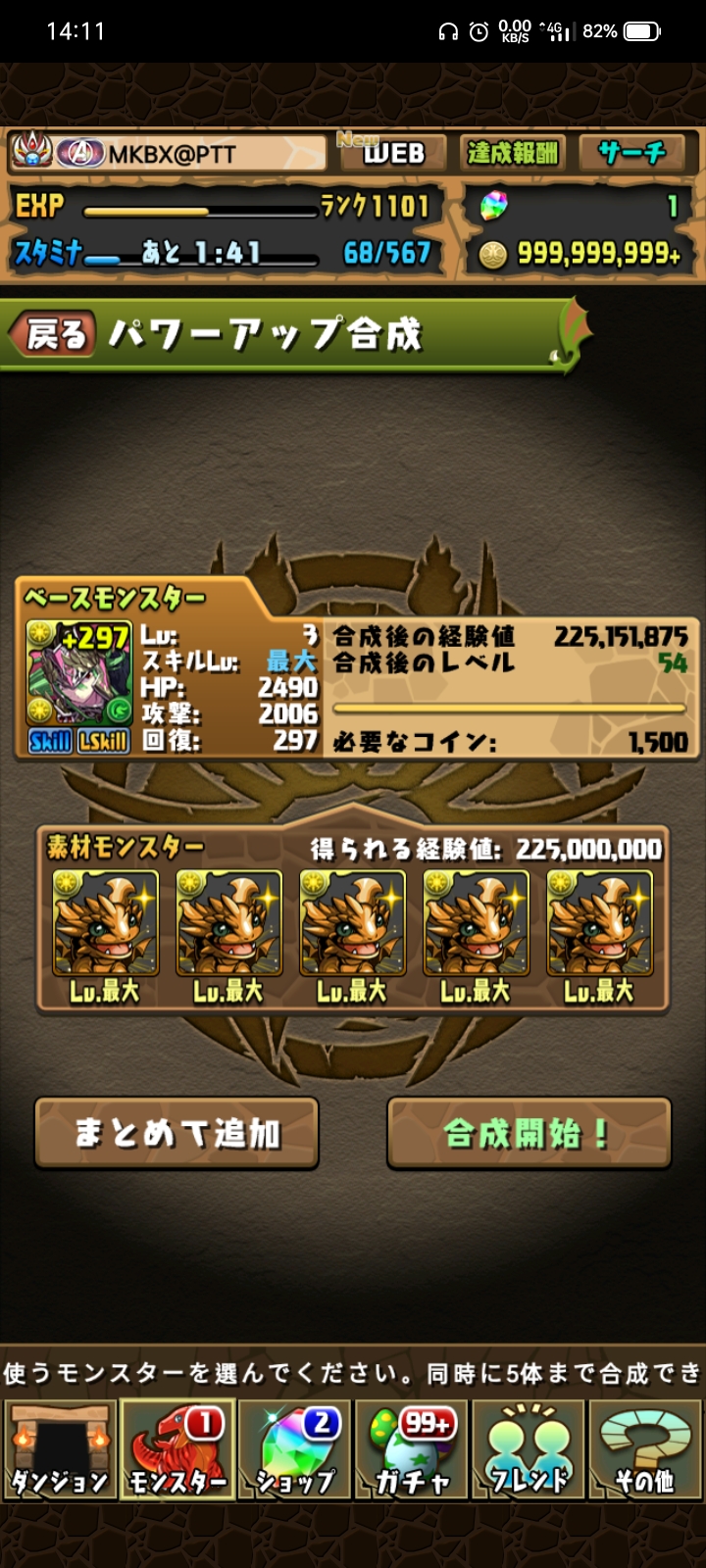This screenshot has height=1568, width=706.
Task: Switch to the モンスター tab
Action: point(176,1450)
